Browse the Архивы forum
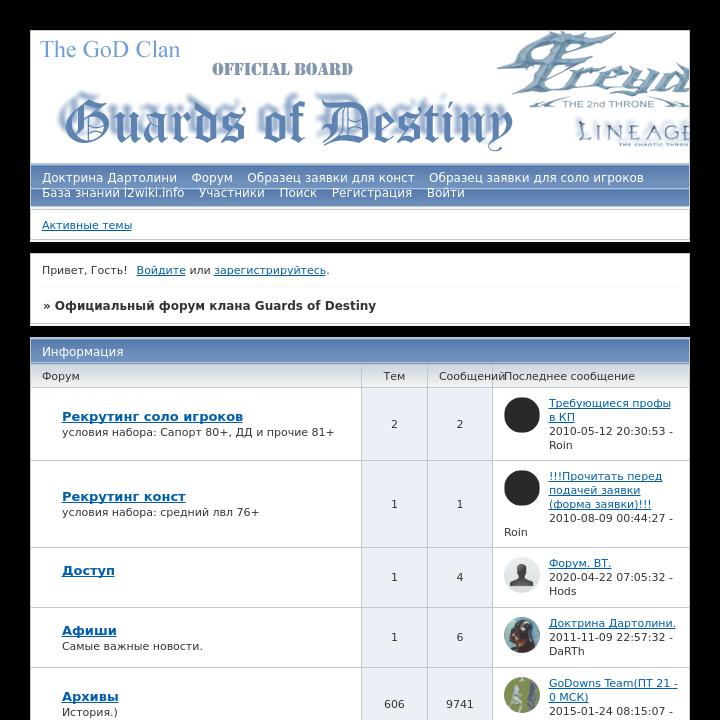720x720 pixels. click(90, 696)
